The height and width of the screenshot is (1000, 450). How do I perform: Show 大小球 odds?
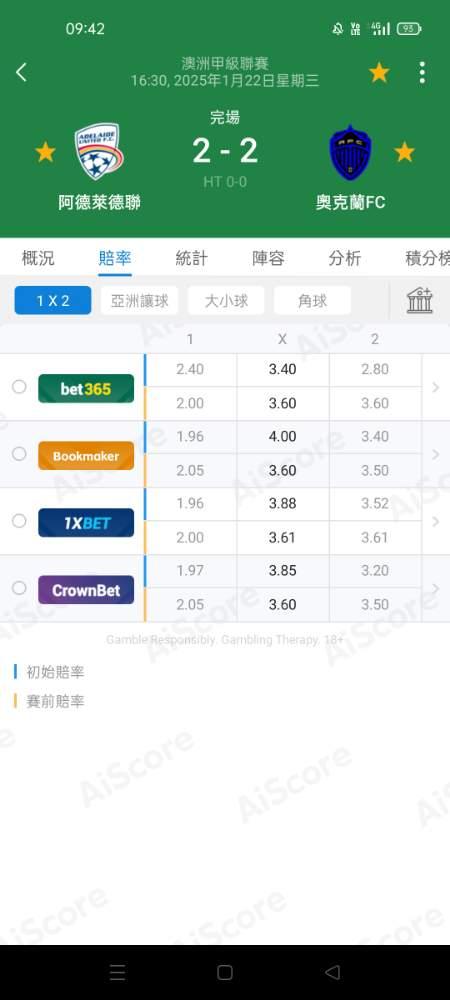226,300
